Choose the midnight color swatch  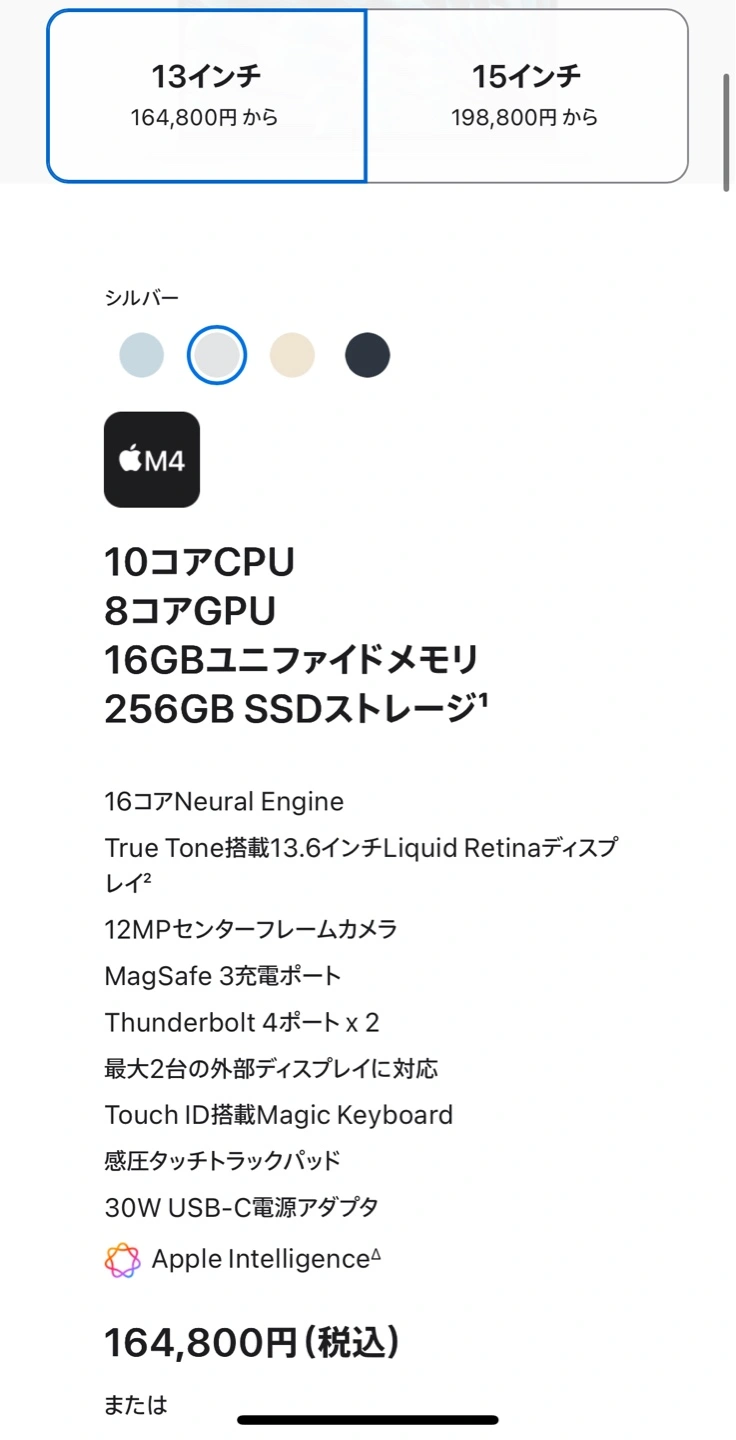[x=367, y=355]
